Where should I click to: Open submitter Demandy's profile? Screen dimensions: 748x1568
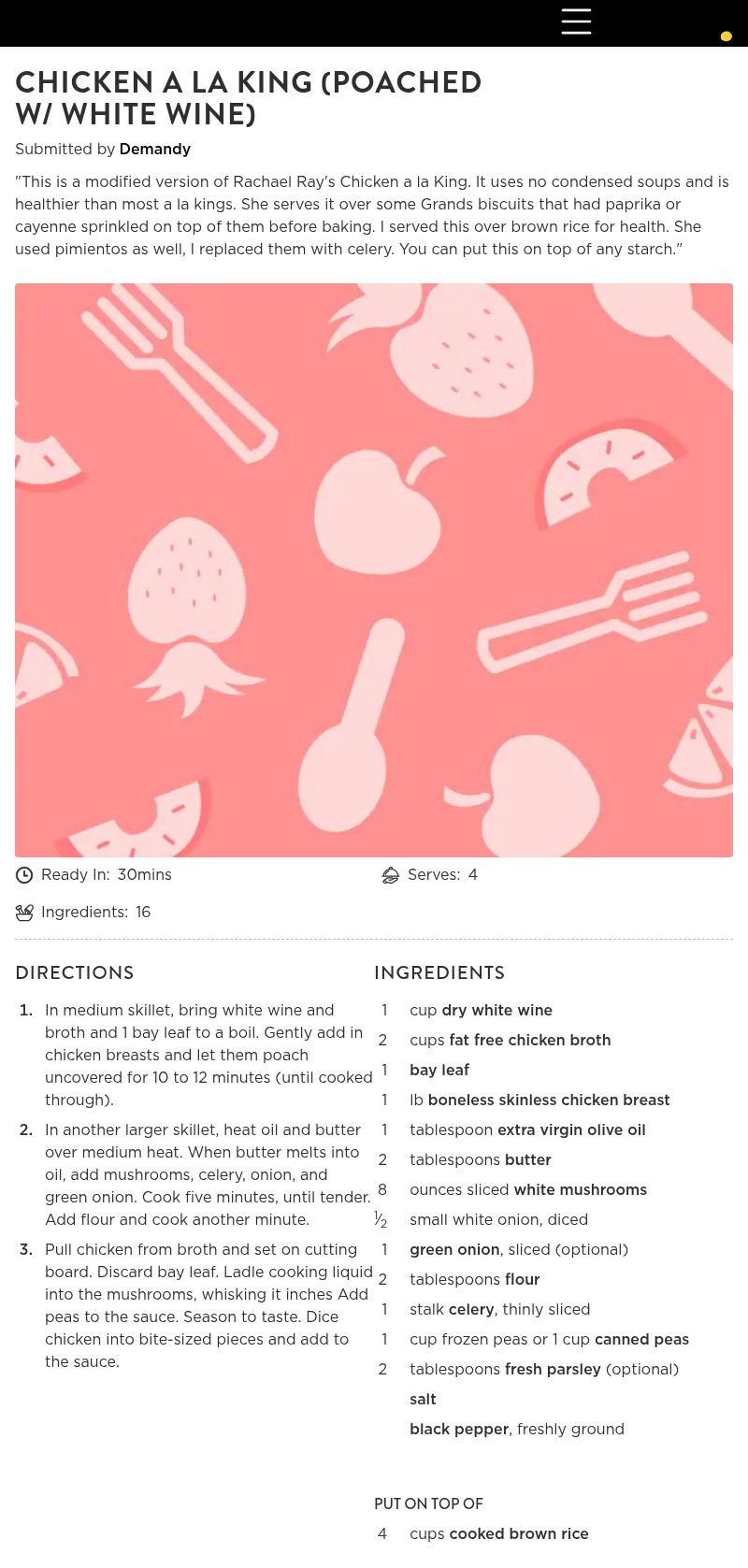coord(154,149)
